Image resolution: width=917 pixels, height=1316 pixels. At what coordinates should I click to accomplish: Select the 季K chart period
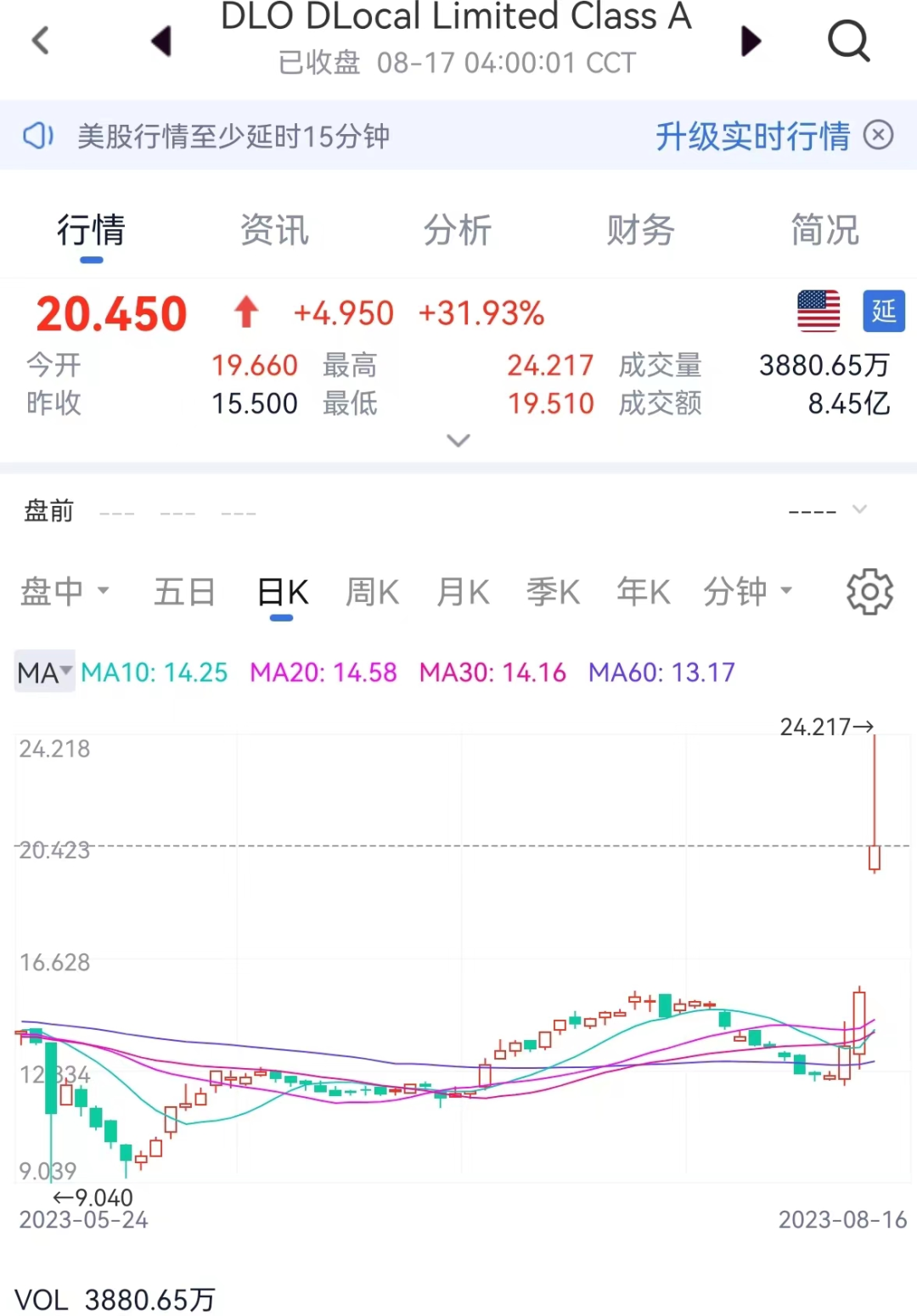553,591
